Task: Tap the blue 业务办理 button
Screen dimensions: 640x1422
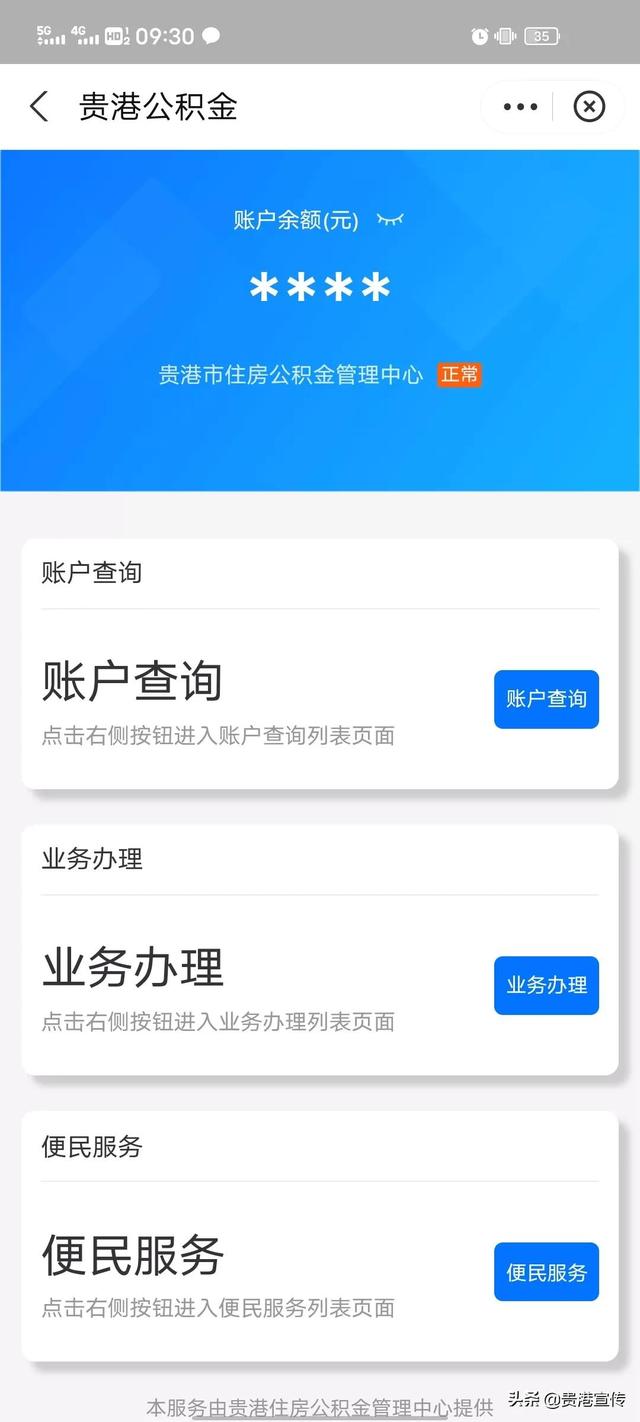Action: (x=546, y=985)
